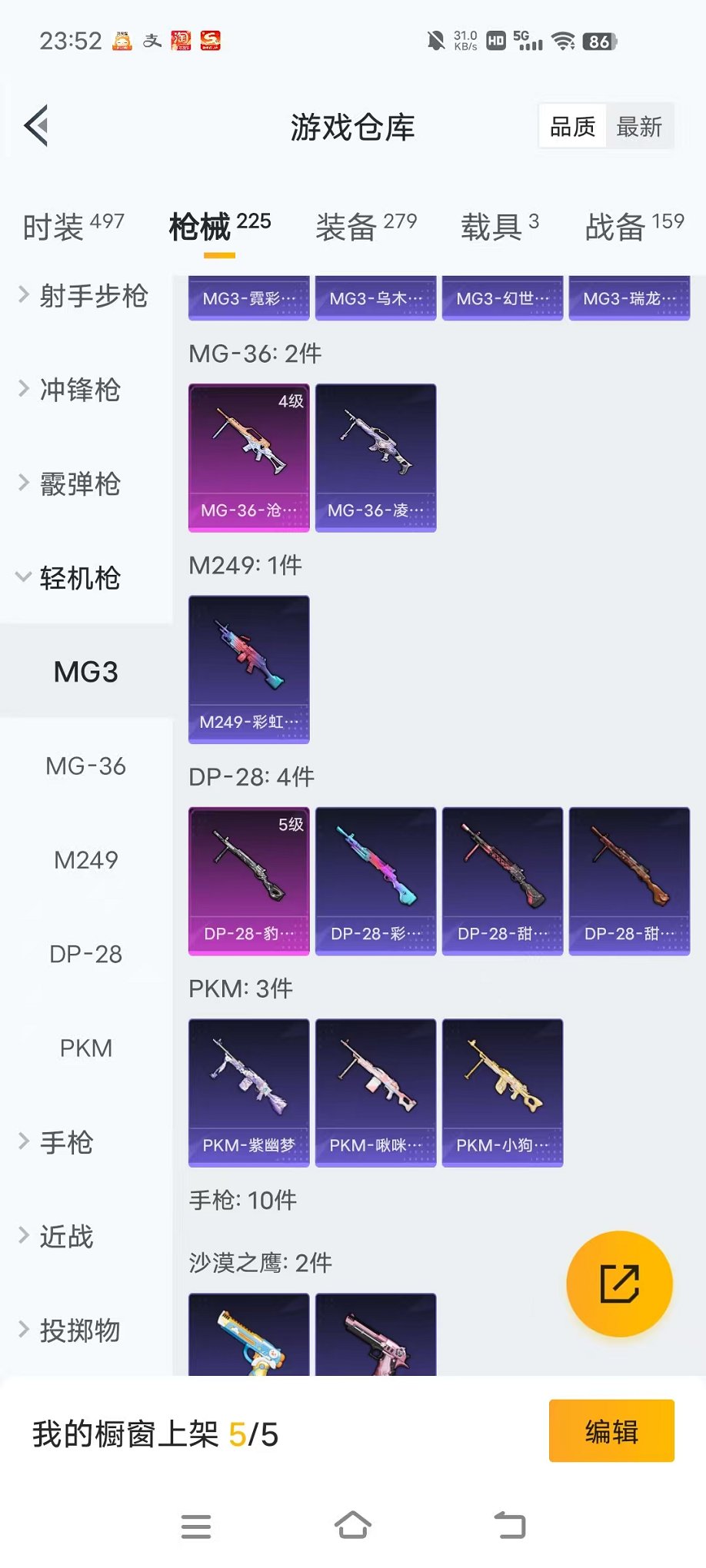Screen dimensions: 706x1568
Task: Open the PKM-紫幽梦 skin tile
Action: (x=248, y=1092)
